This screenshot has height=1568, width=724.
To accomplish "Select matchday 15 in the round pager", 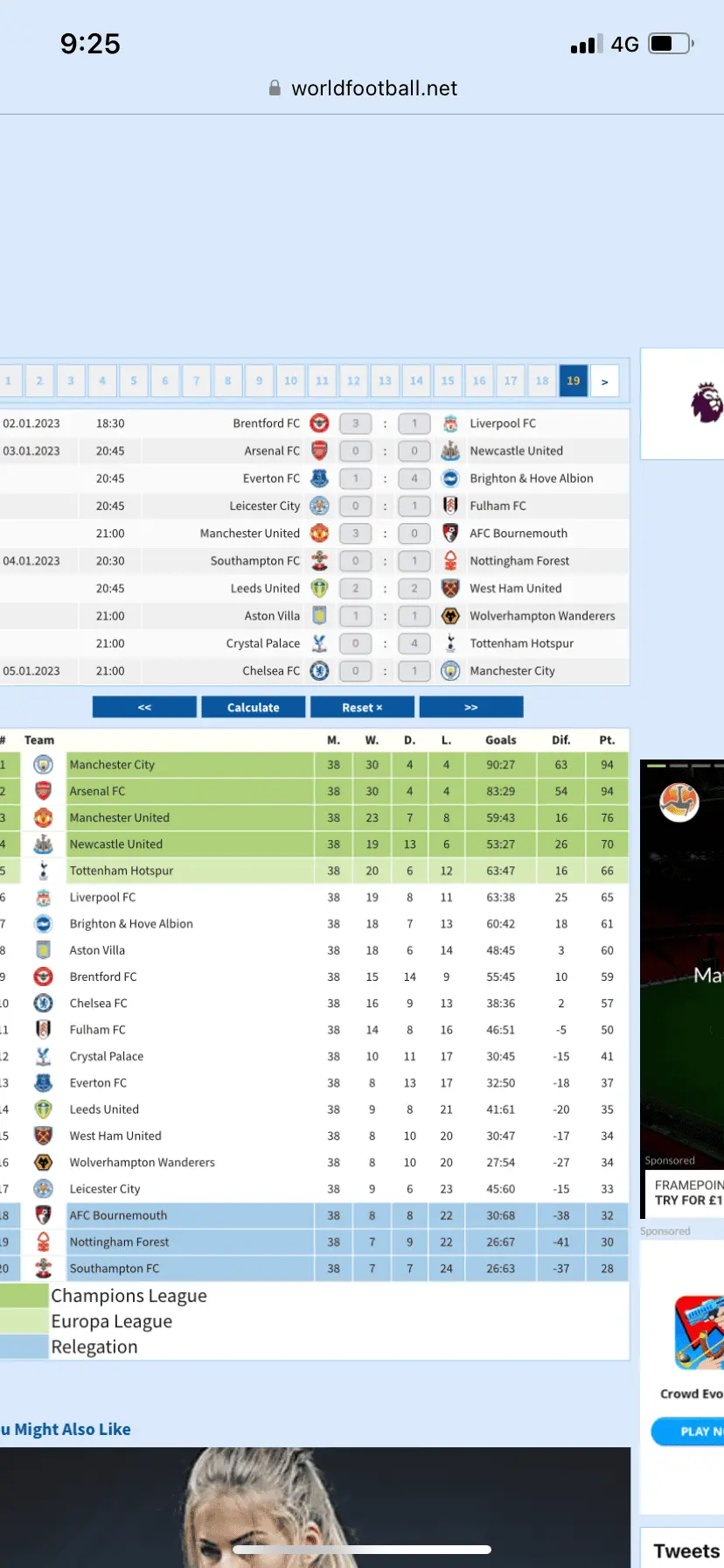I will [x=448, y=381].
